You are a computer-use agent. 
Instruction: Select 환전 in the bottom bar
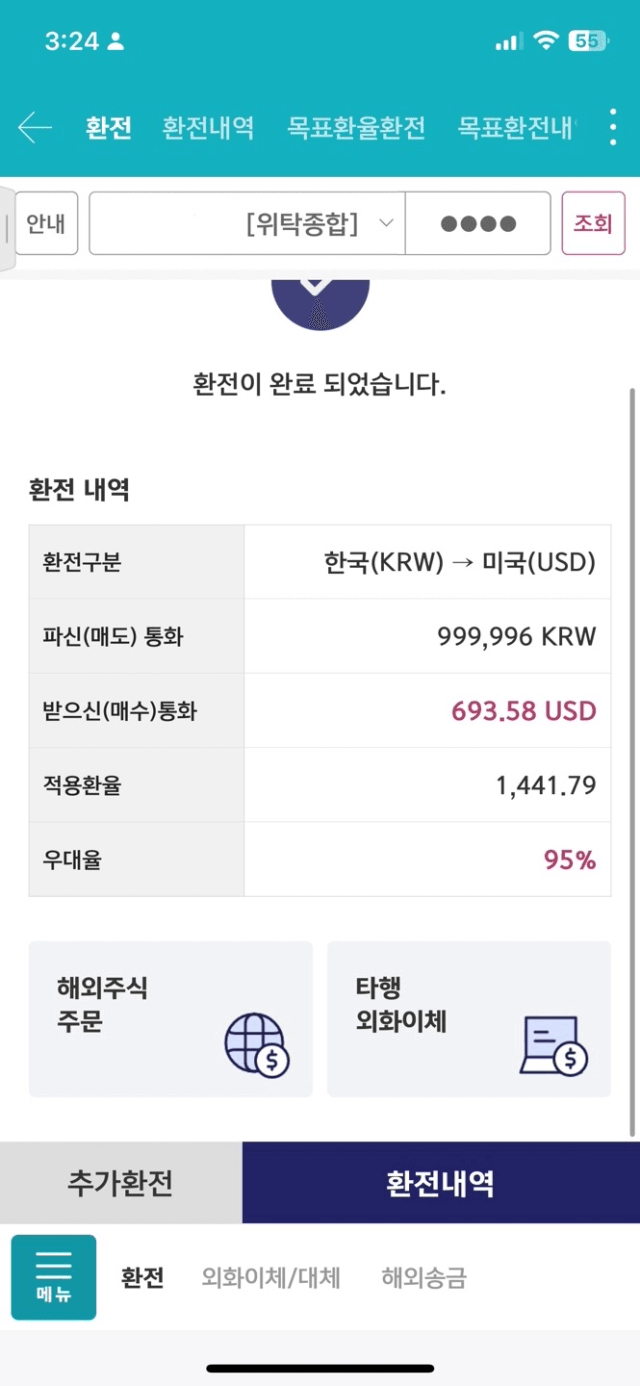point(142,1277)
